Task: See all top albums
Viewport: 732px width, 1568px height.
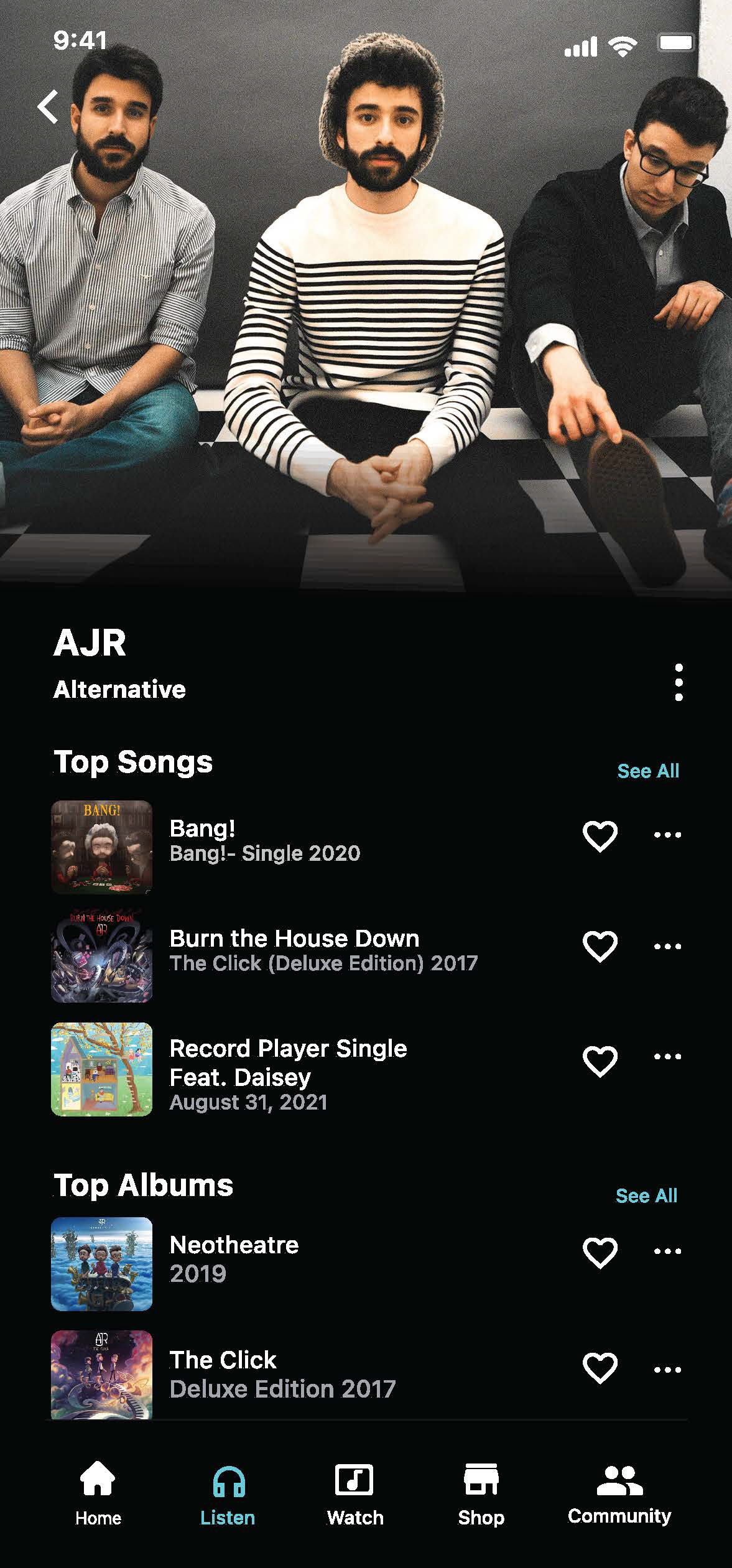Action: [x=646, y=1195]
